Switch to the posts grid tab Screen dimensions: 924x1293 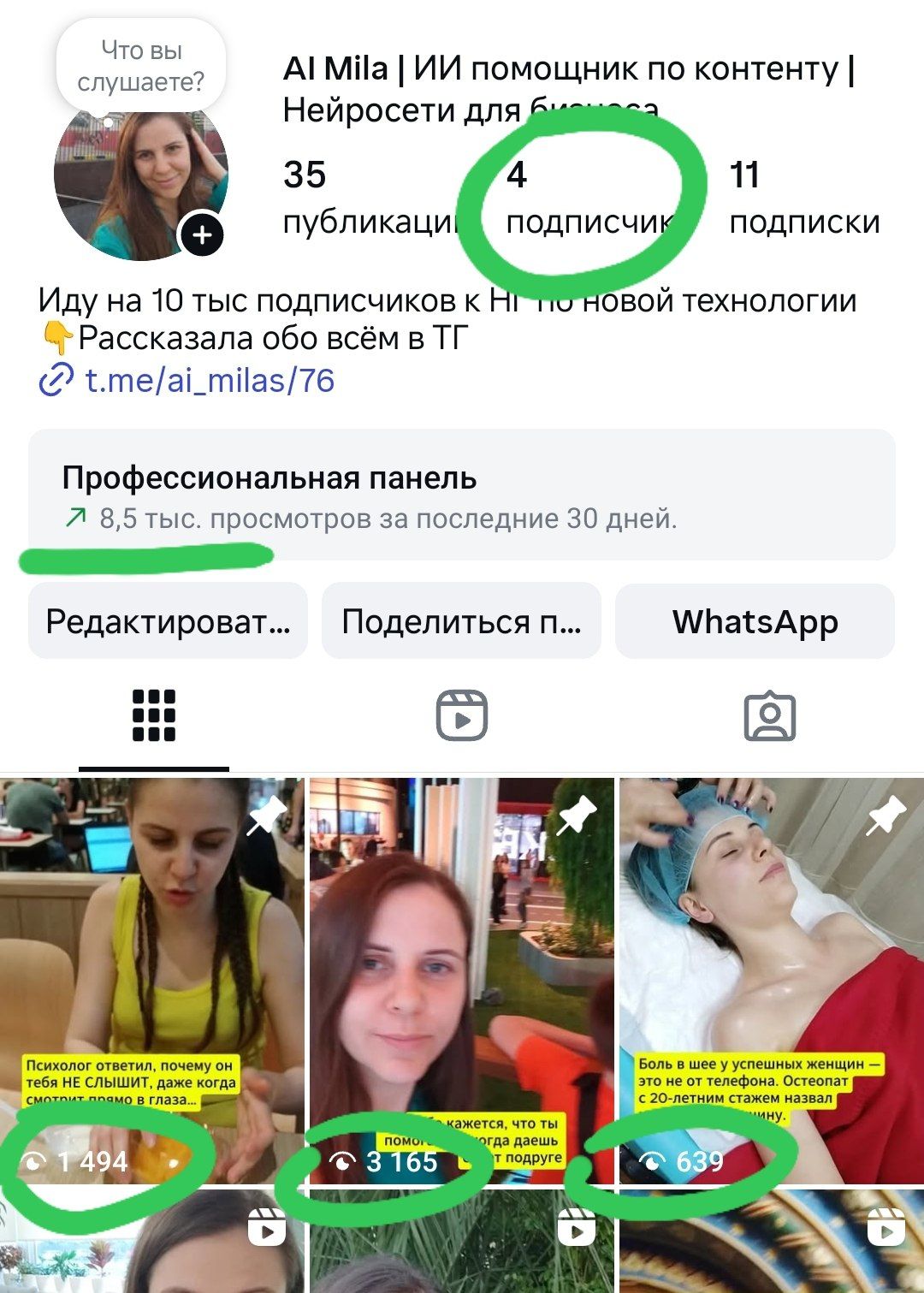154,715
